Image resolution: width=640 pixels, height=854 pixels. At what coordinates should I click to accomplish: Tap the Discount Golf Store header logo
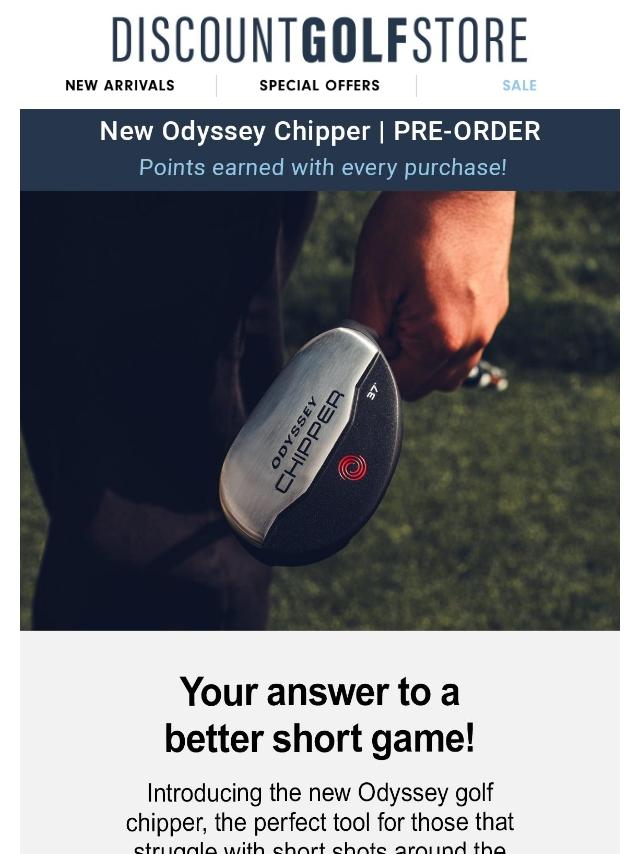click(319, 41)
